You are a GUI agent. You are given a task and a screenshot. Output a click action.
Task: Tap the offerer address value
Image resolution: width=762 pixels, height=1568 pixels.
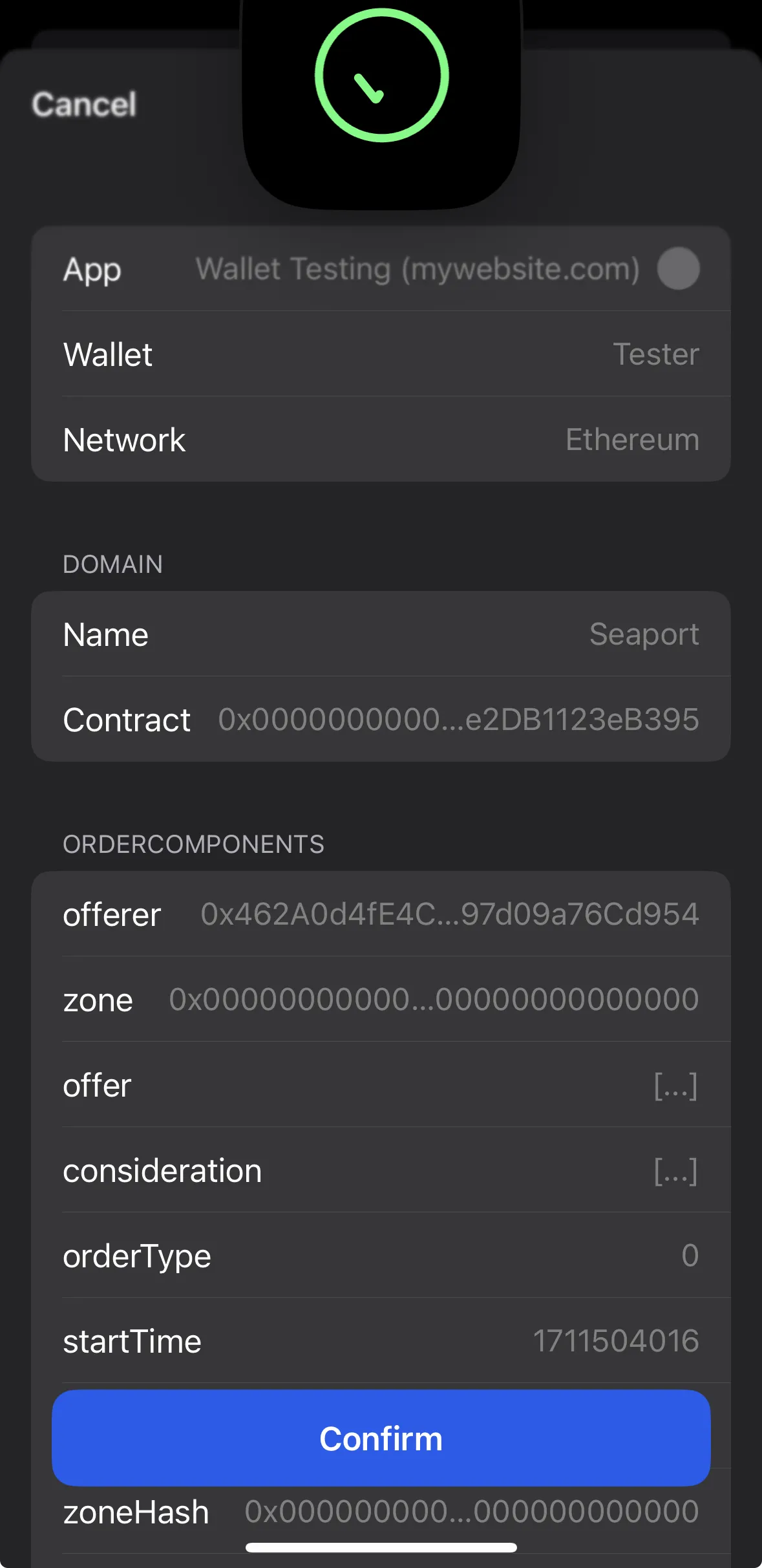(450, 914)
